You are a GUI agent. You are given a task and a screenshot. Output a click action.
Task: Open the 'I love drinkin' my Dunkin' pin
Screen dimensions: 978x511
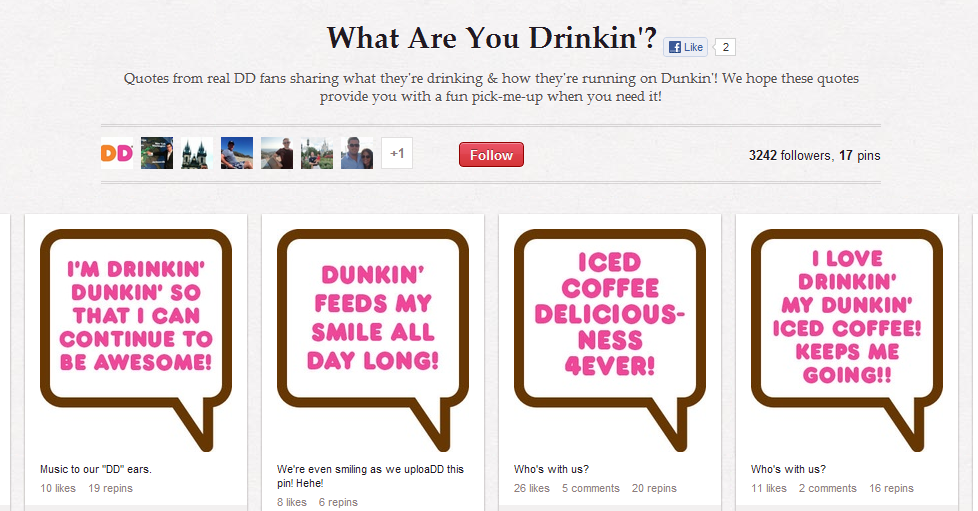click(846, 337)
